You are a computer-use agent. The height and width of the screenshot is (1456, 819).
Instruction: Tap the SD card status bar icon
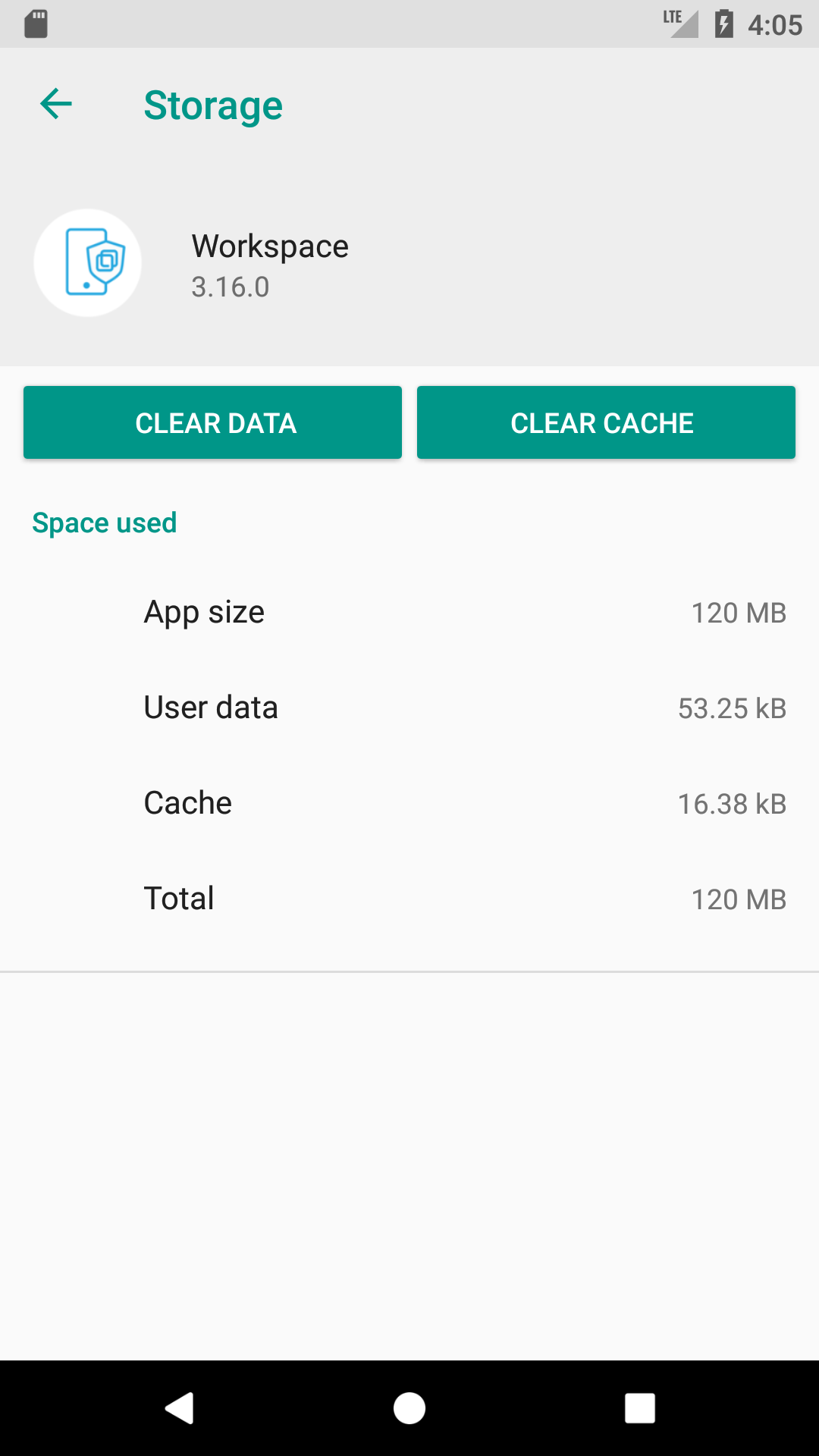click(36, 24)
